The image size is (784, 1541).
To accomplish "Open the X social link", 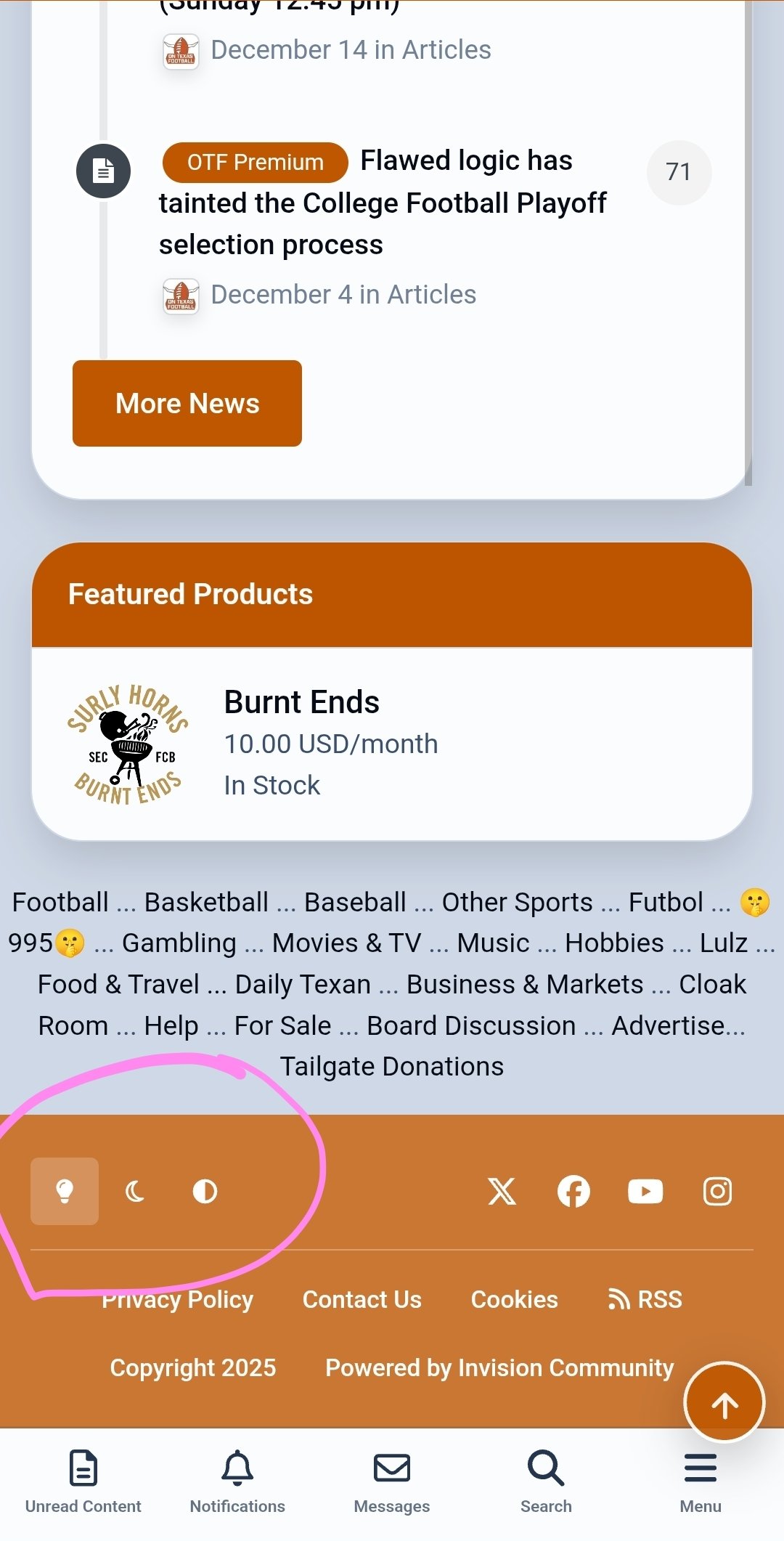I will point(502,1192).
